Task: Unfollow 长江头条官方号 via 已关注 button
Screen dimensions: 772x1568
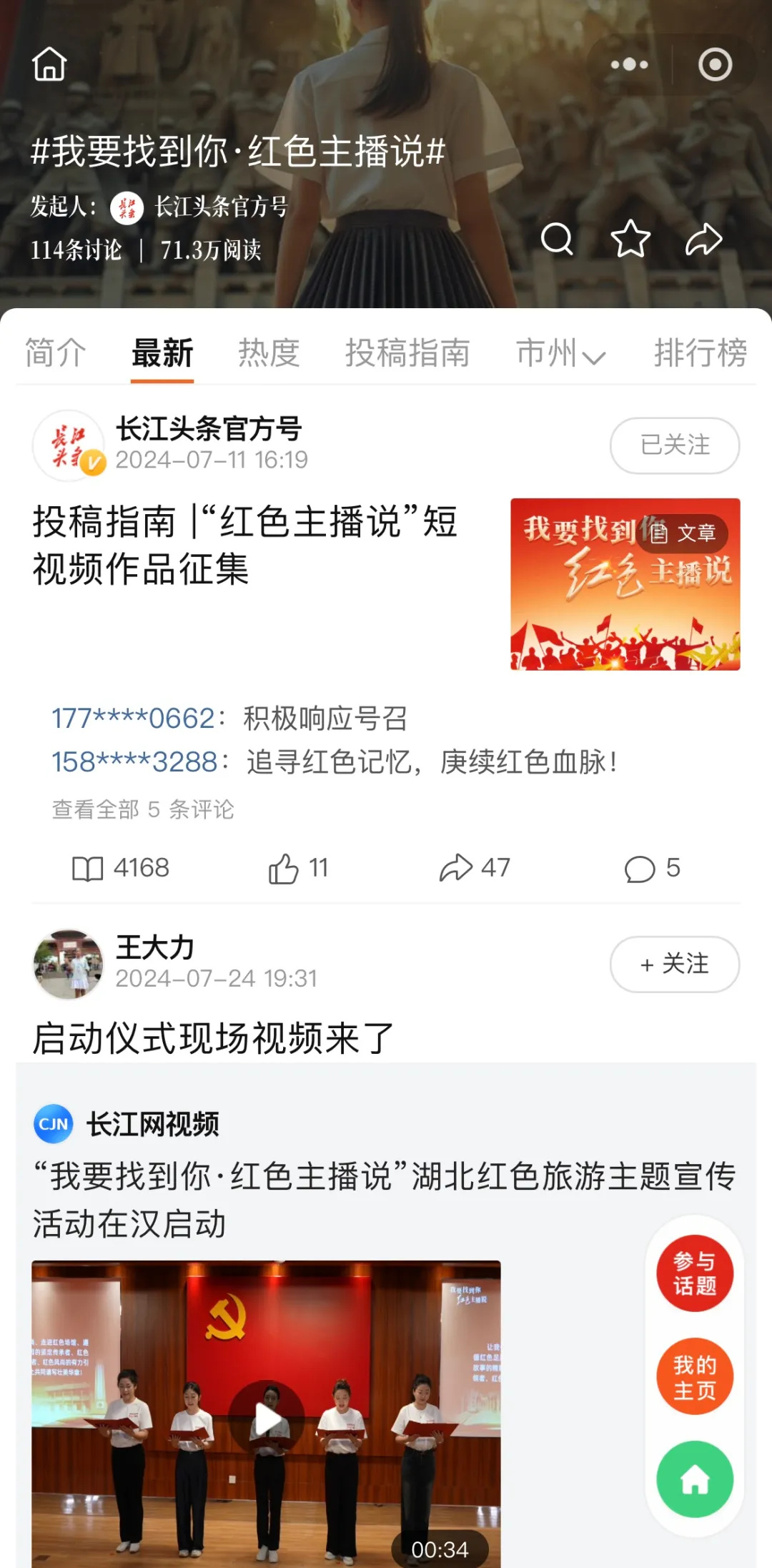Action: coord(674,445)
